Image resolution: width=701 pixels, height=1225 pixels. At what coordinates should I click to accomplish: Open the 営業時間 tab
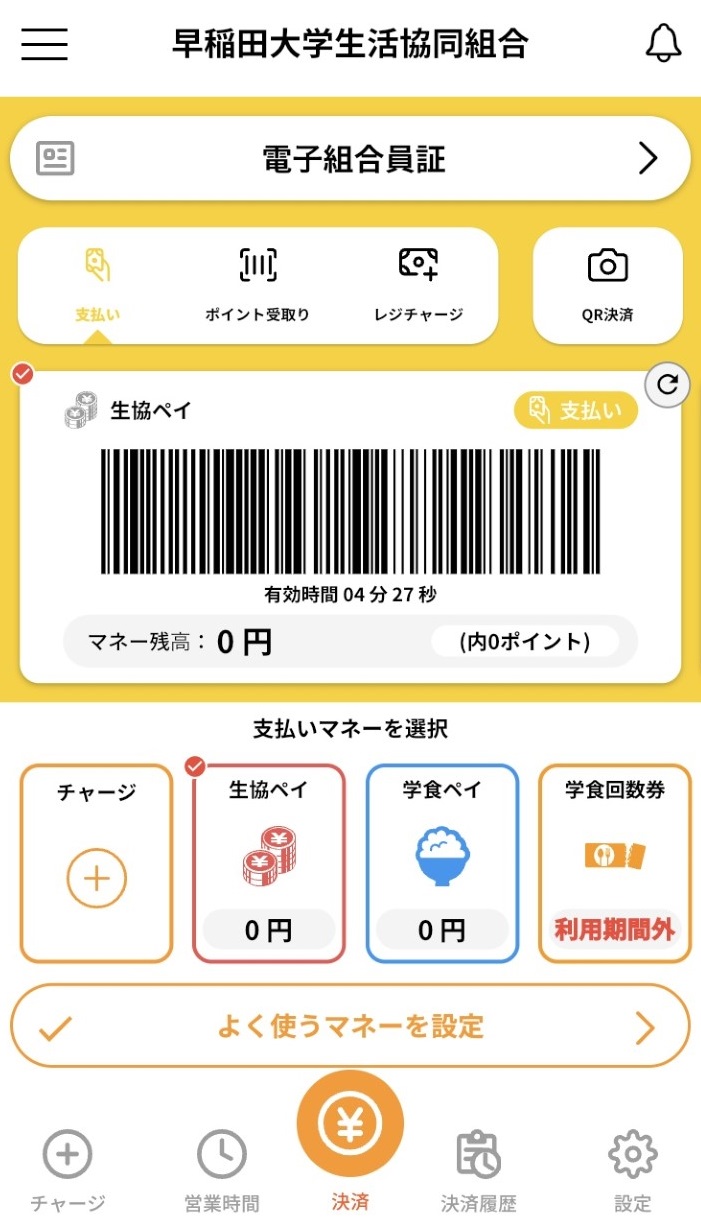(x=222, y=1171)
